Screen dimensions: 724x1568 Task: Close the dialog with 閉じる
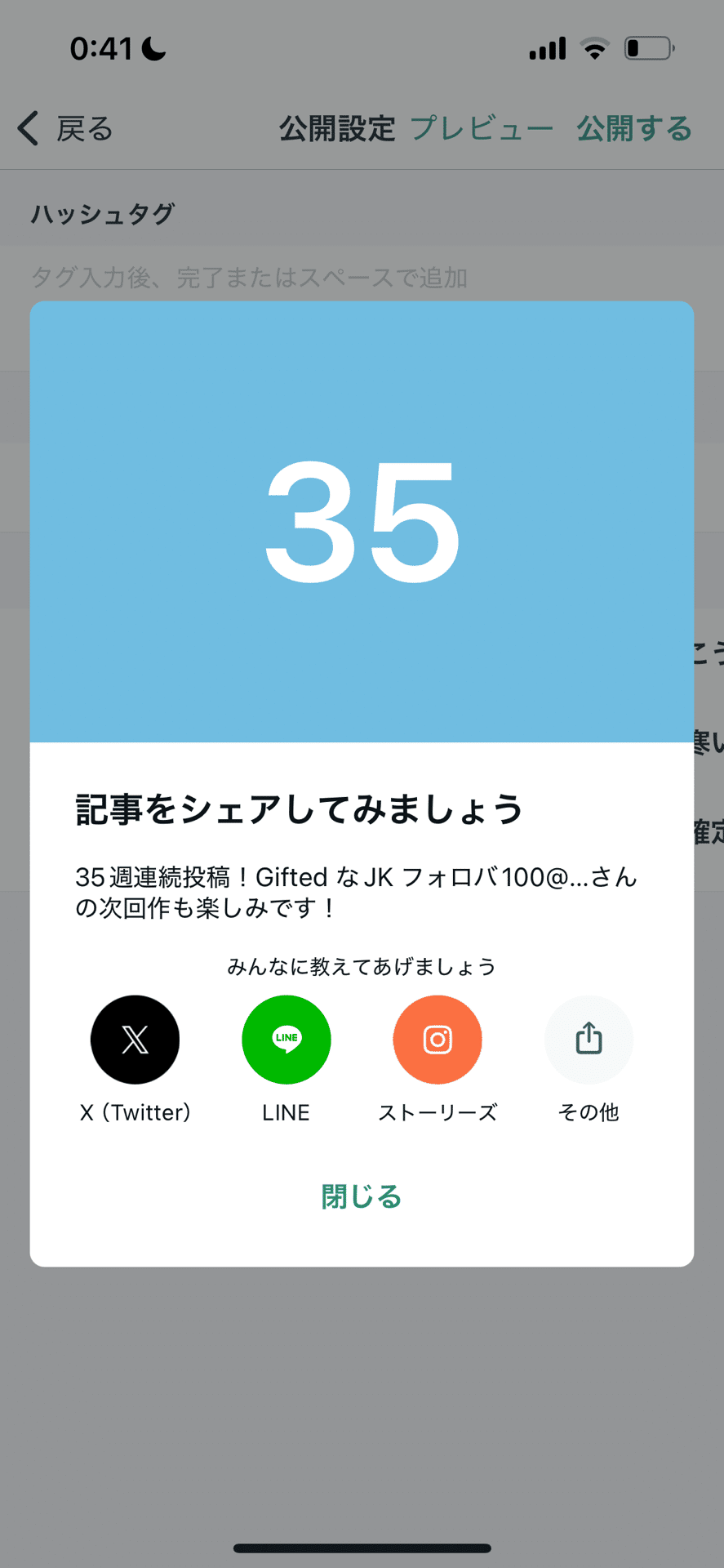pyautogui.click(x=361, y=1196)
